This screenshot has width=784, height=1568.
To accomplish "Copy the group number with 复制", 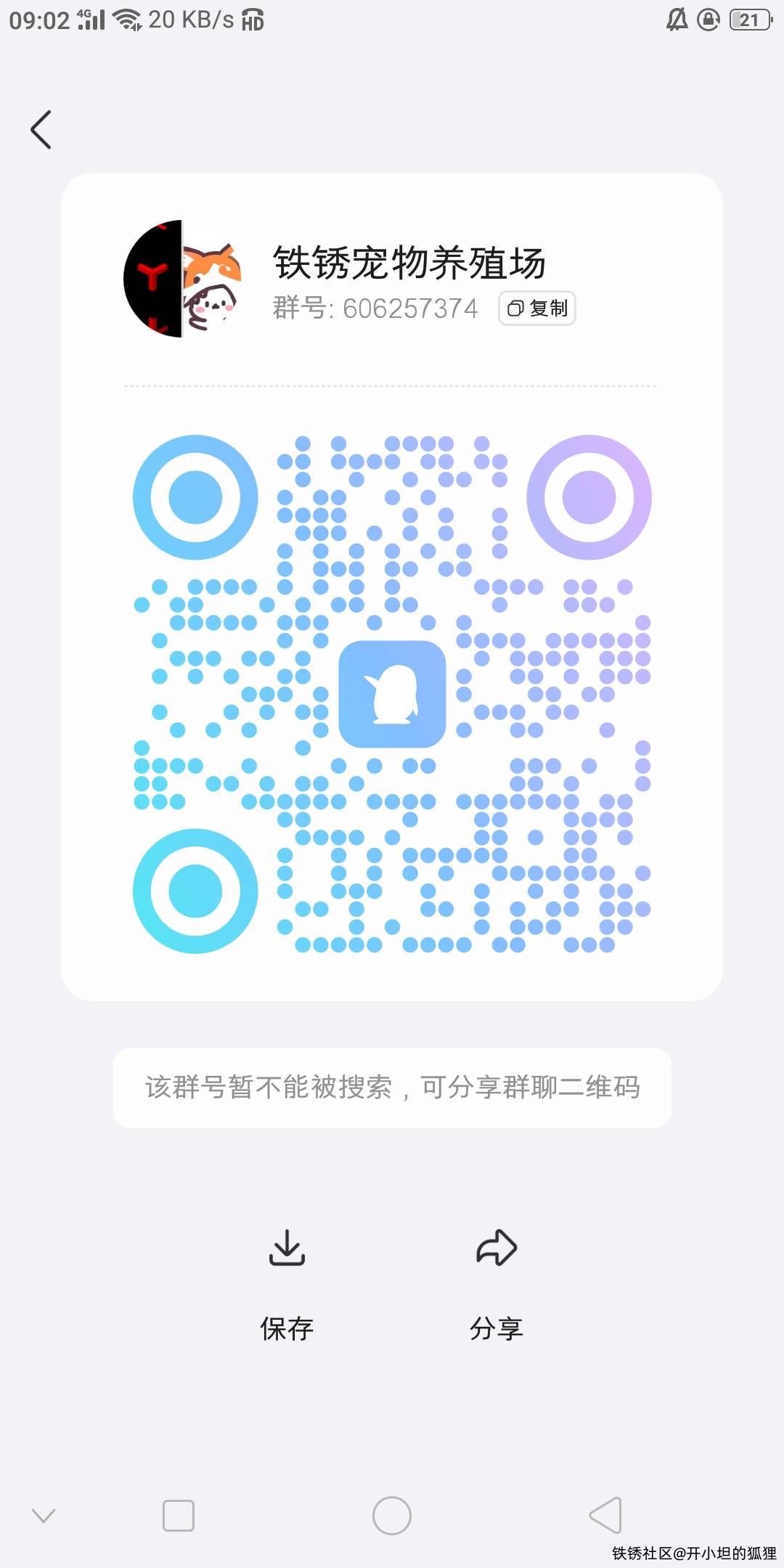I will click(x=537, y=309).
